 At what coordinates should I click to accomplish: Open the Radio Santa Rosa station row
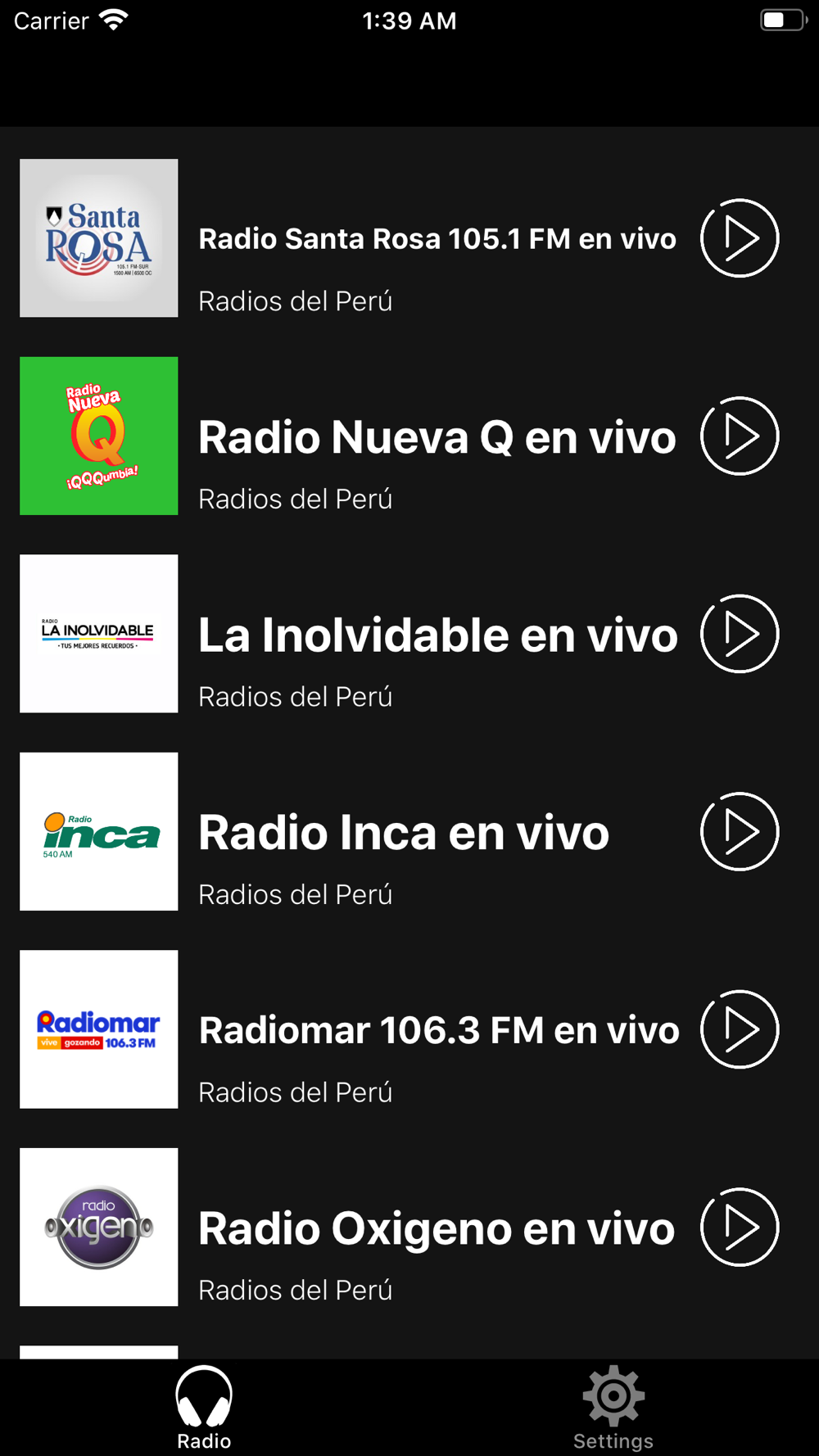click(409, 238)
